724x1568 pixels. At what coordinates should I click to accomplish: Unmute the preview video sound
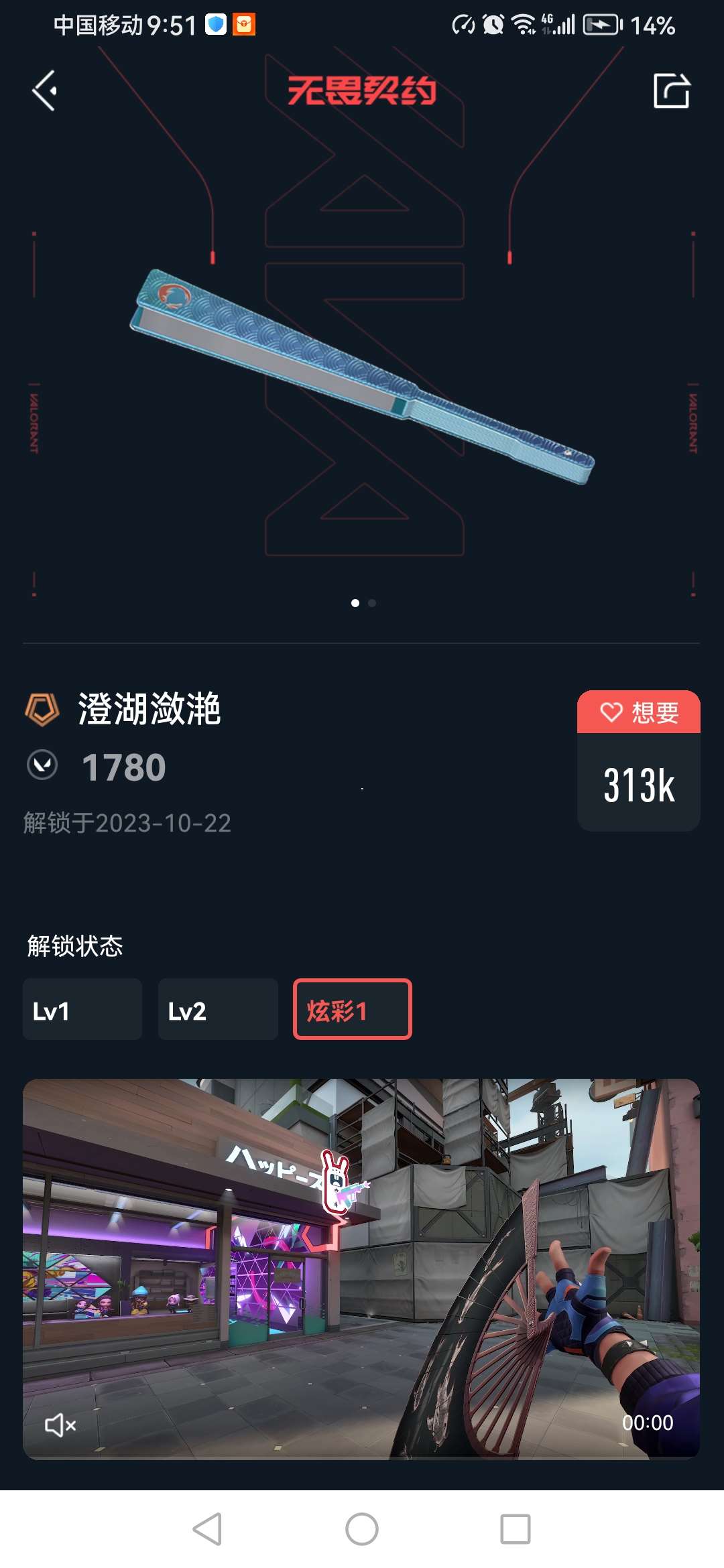(x=60, y=1425)
